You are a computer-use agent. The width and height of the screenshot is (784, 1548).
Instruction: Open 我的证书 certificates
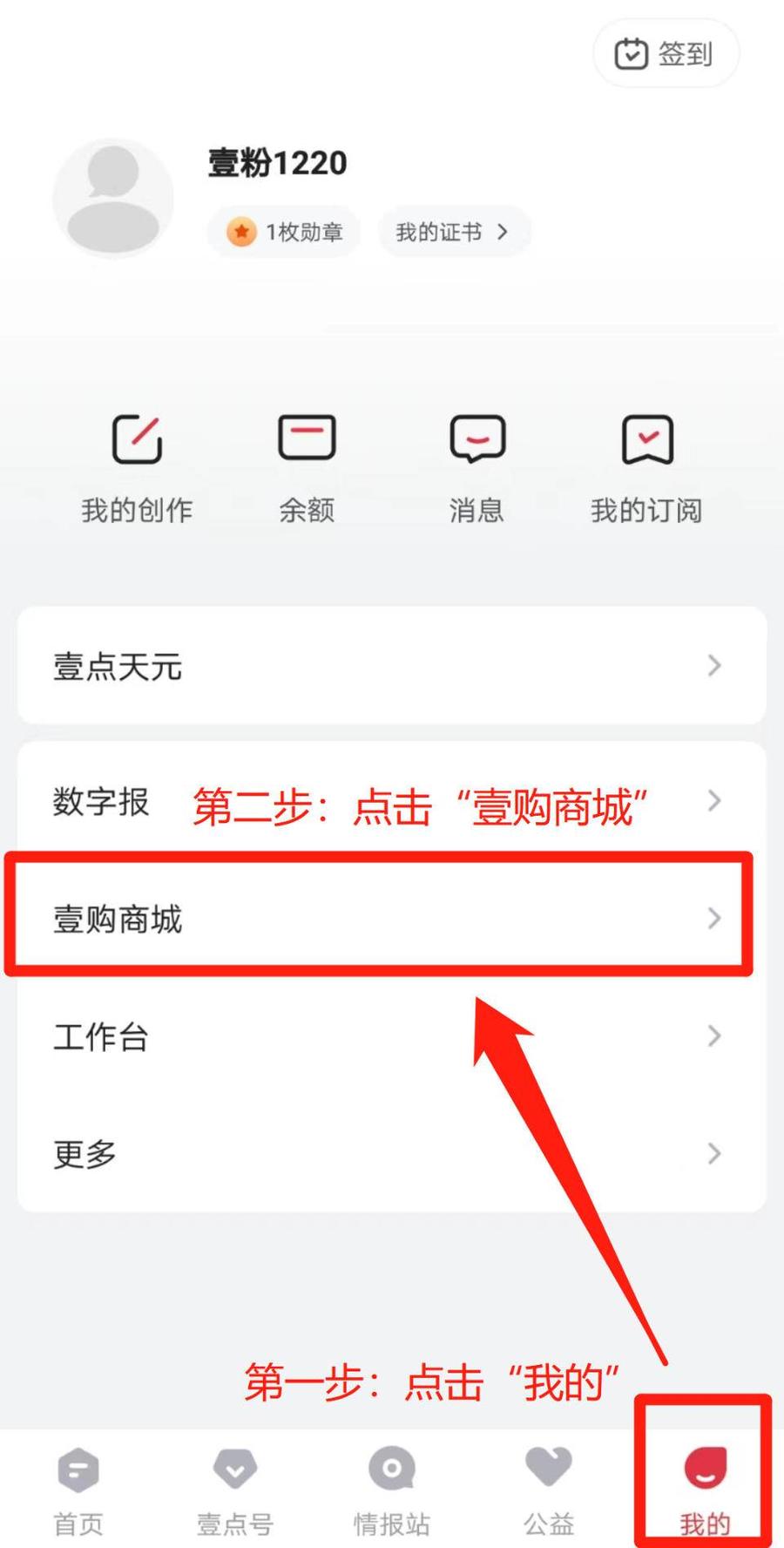tap(453, 232)
